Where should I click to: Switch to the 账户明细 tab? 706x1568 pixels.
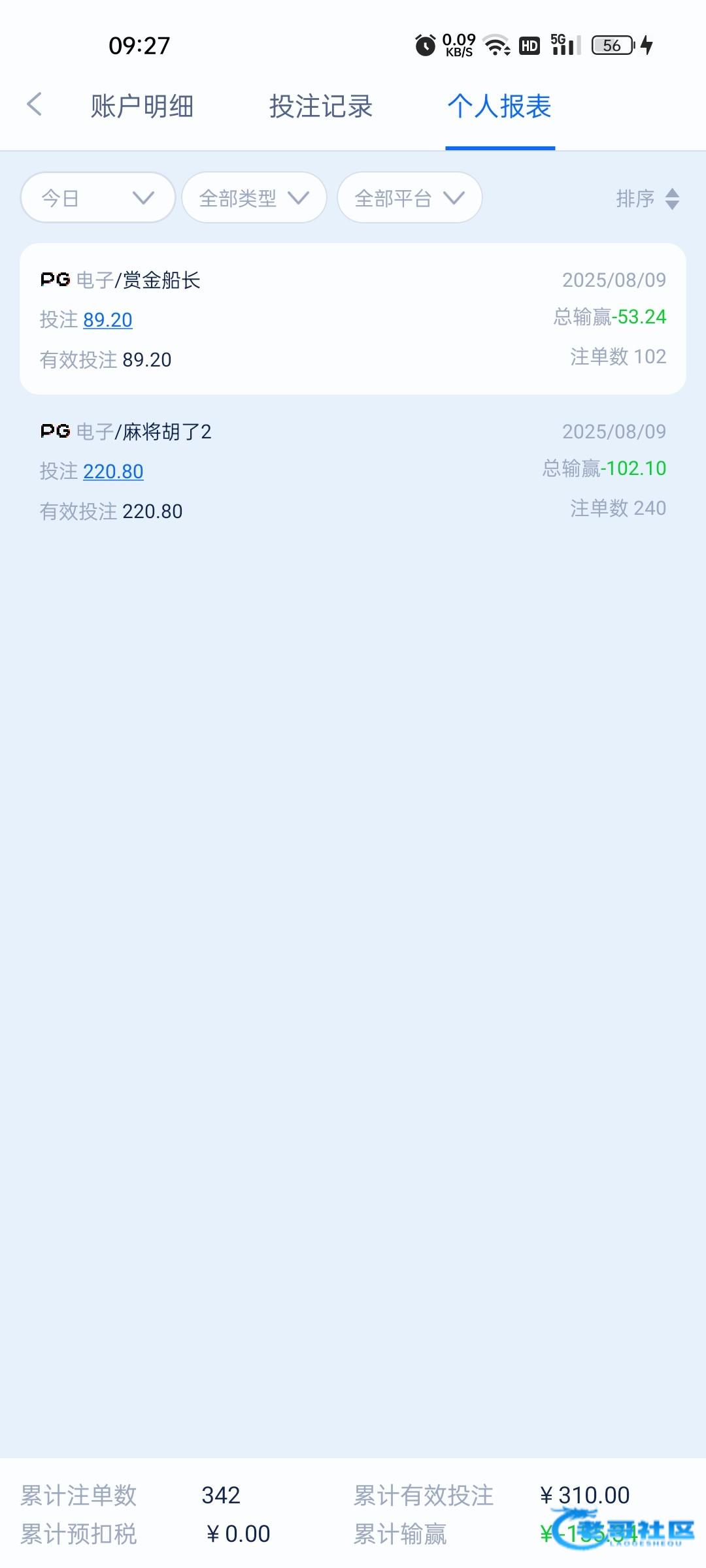click(142, 106)
